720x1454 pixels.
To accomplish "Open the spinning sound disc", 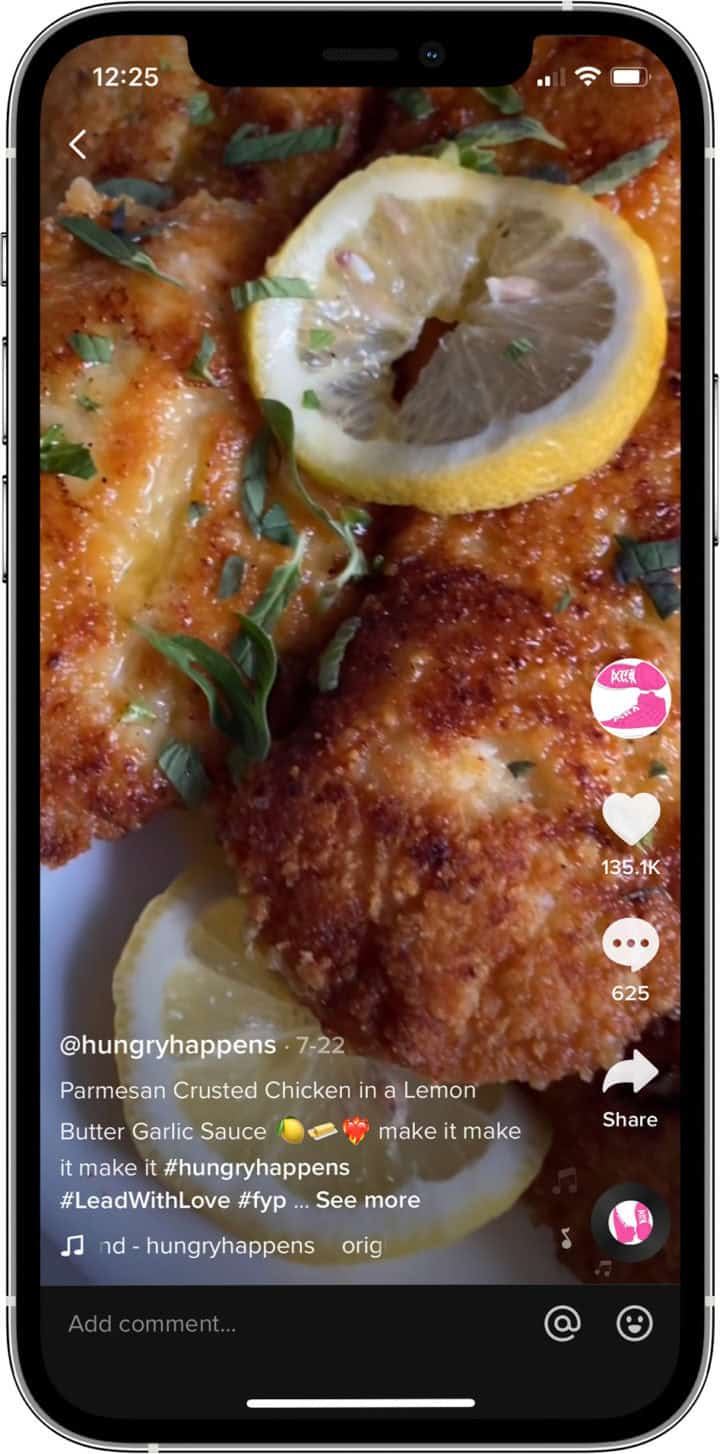I will pyautogui.click(x=630, y=1221).
